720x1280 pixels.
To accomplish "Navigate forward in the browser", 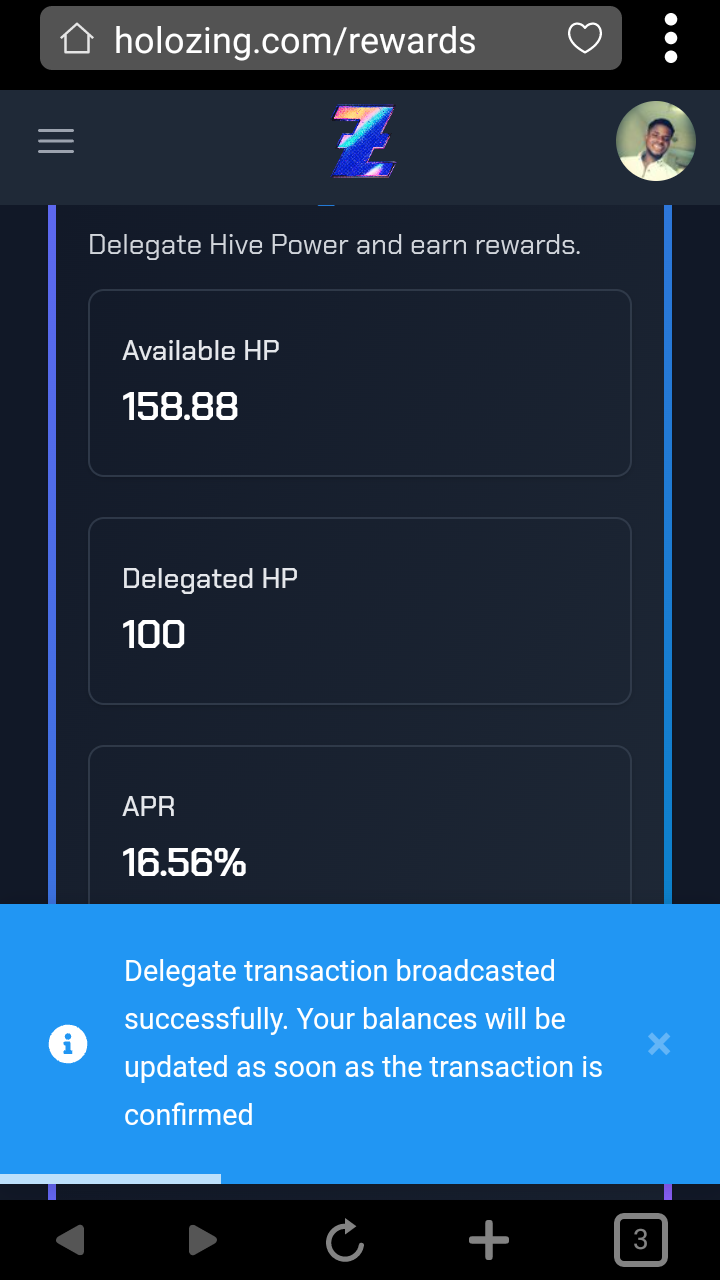I will coord(202,1241).
